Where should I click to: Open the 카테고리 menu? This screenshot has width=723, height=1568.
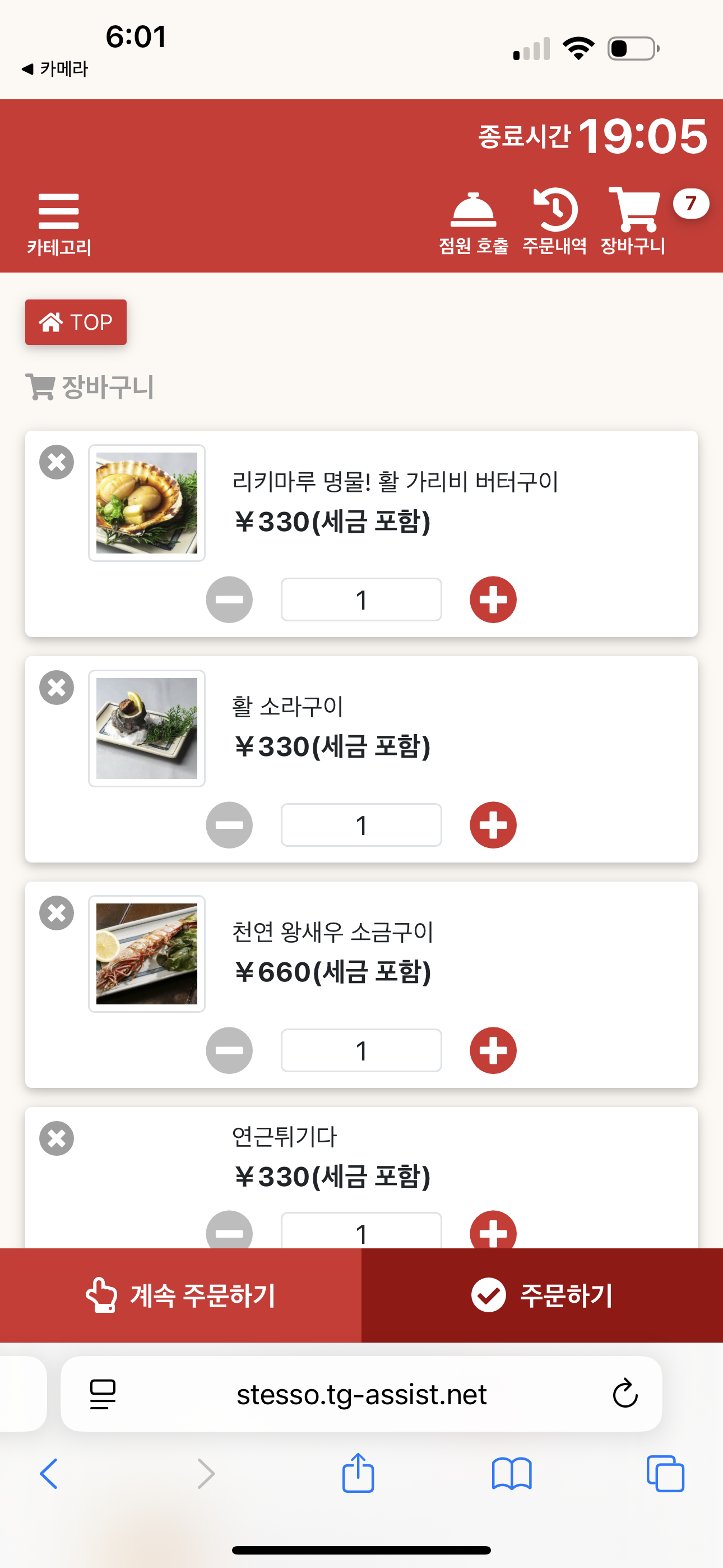pyautogui.click(x=58, y=223)
